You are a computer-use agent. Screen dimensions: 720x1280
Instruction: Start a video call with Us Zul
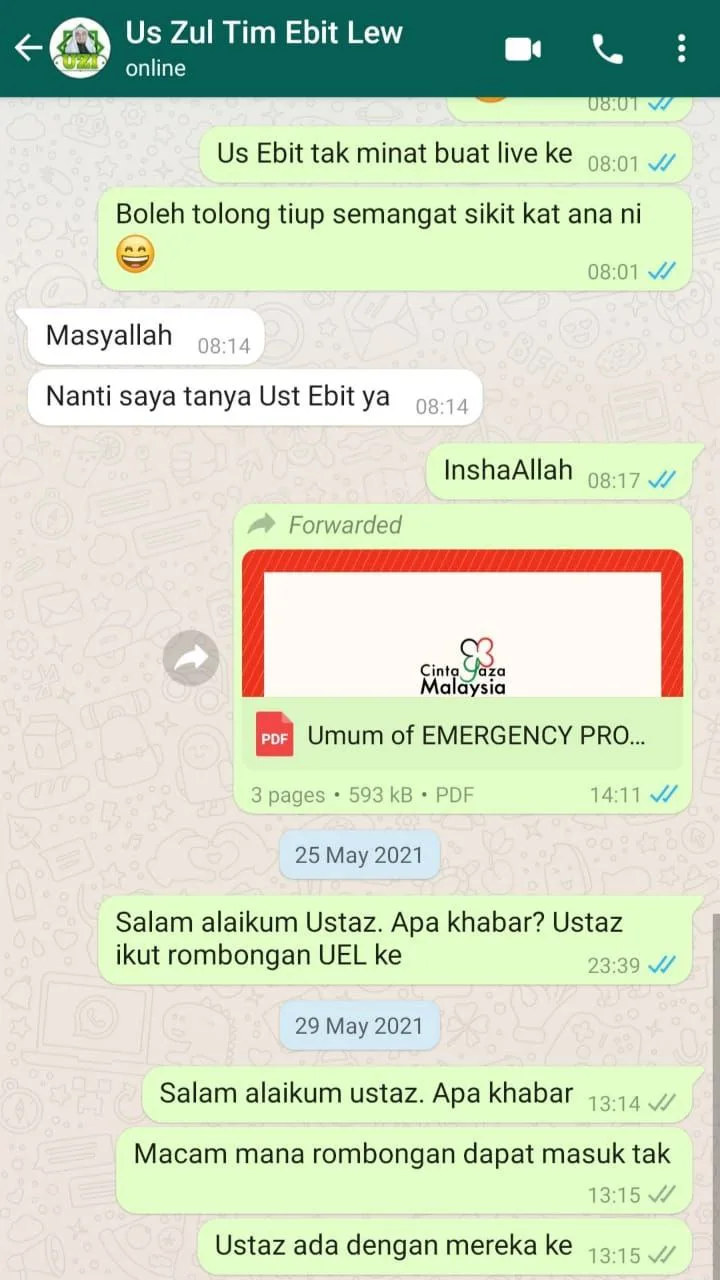pos(523,48)
